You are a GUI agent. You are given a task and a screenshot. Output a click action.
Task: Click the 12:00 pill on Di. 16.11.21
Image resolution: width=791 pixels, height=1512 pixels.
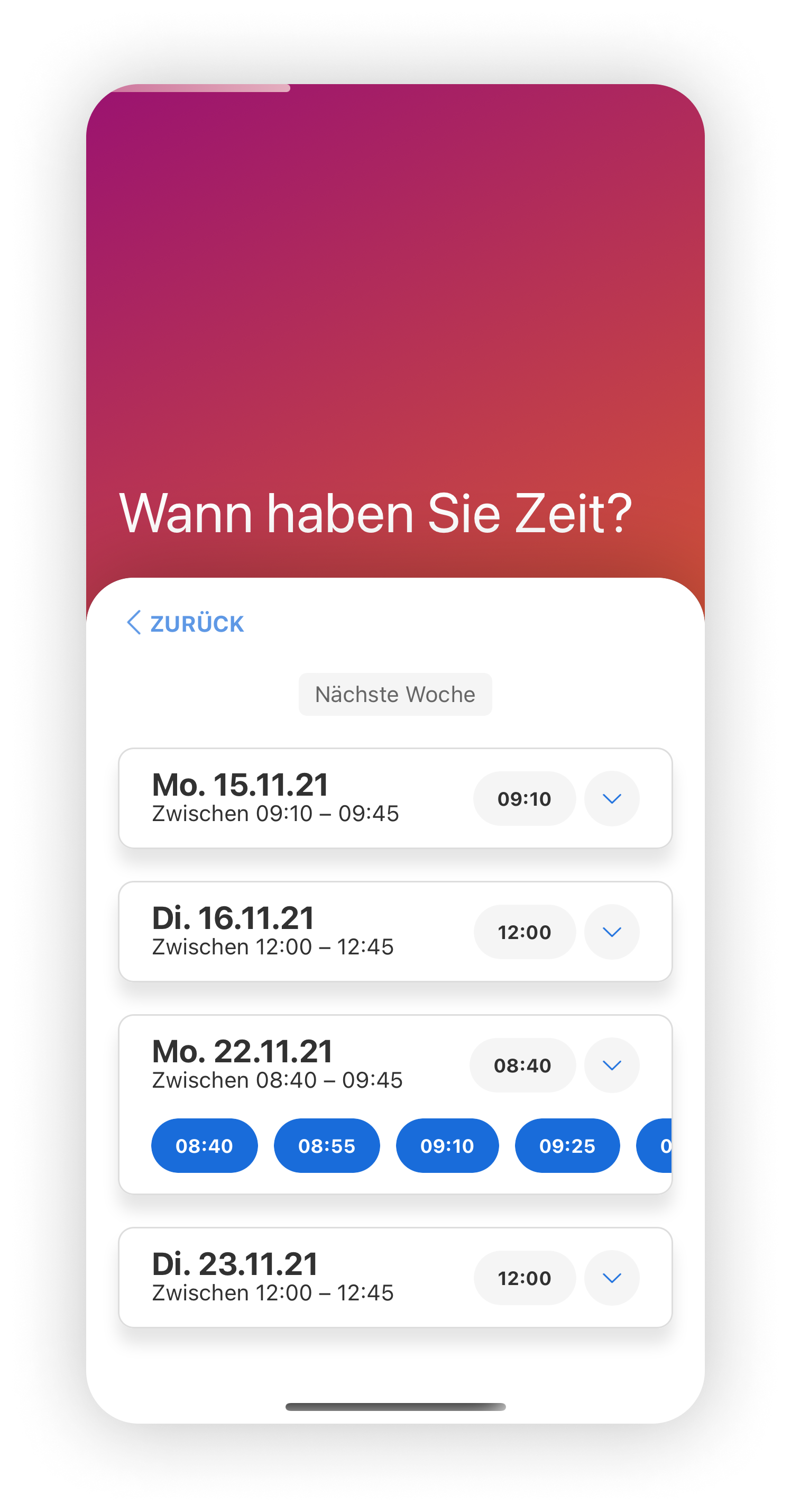tap(524, 932)
